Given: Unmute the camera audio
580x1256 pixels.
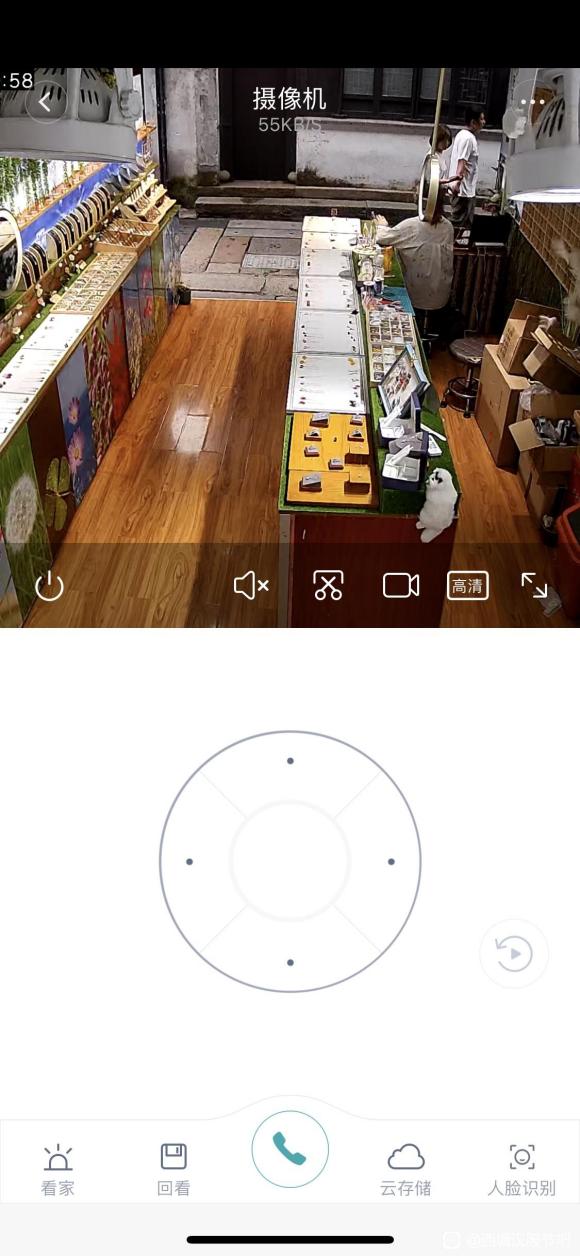Looking at the screenshot, I should [251, 586].
